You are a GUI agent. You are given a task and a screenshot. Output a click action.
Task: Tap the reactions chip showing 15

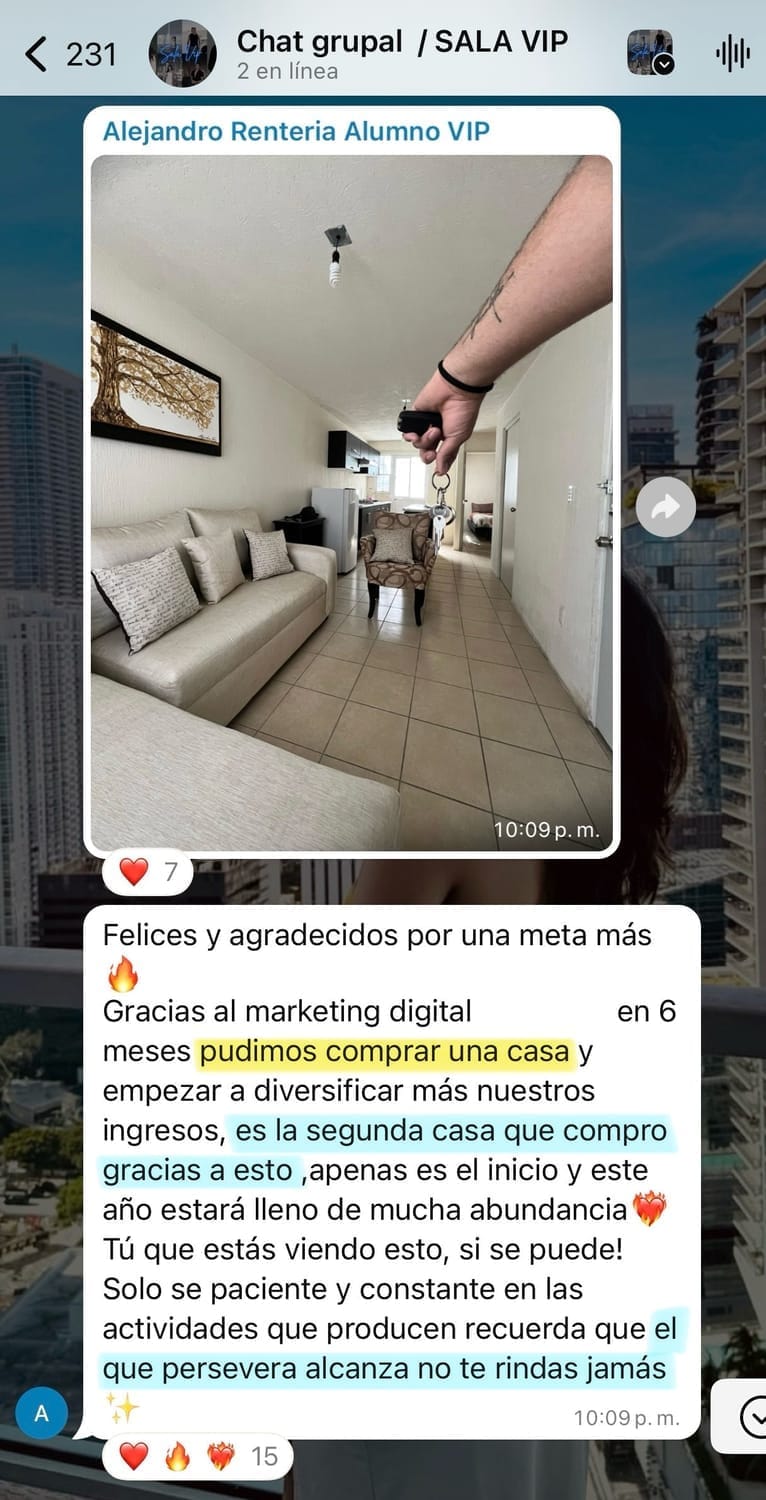click(198, 1456)
